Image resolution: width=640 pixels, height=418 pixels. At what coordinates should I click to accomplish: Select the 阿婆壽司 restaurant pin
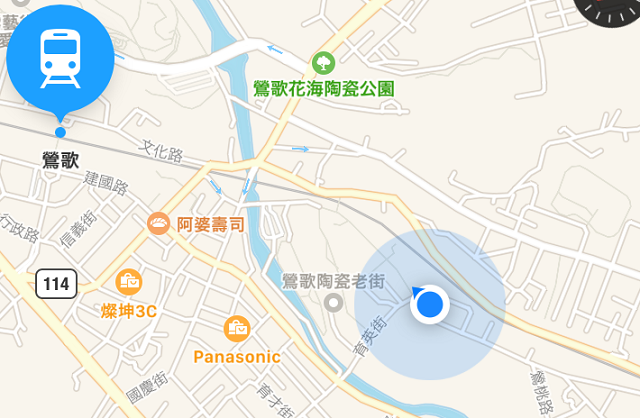(x=158, y=225)
